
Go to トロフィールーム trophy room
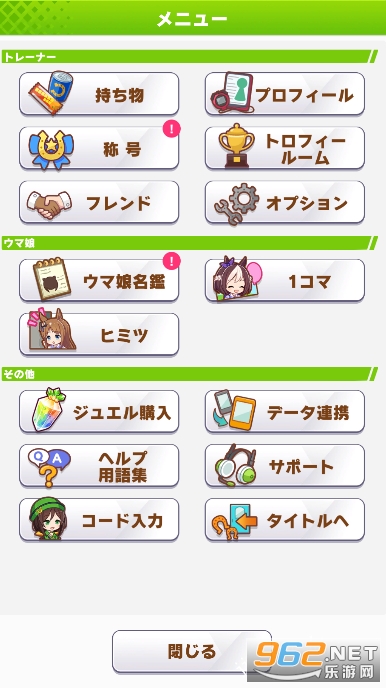click(285, 148)
